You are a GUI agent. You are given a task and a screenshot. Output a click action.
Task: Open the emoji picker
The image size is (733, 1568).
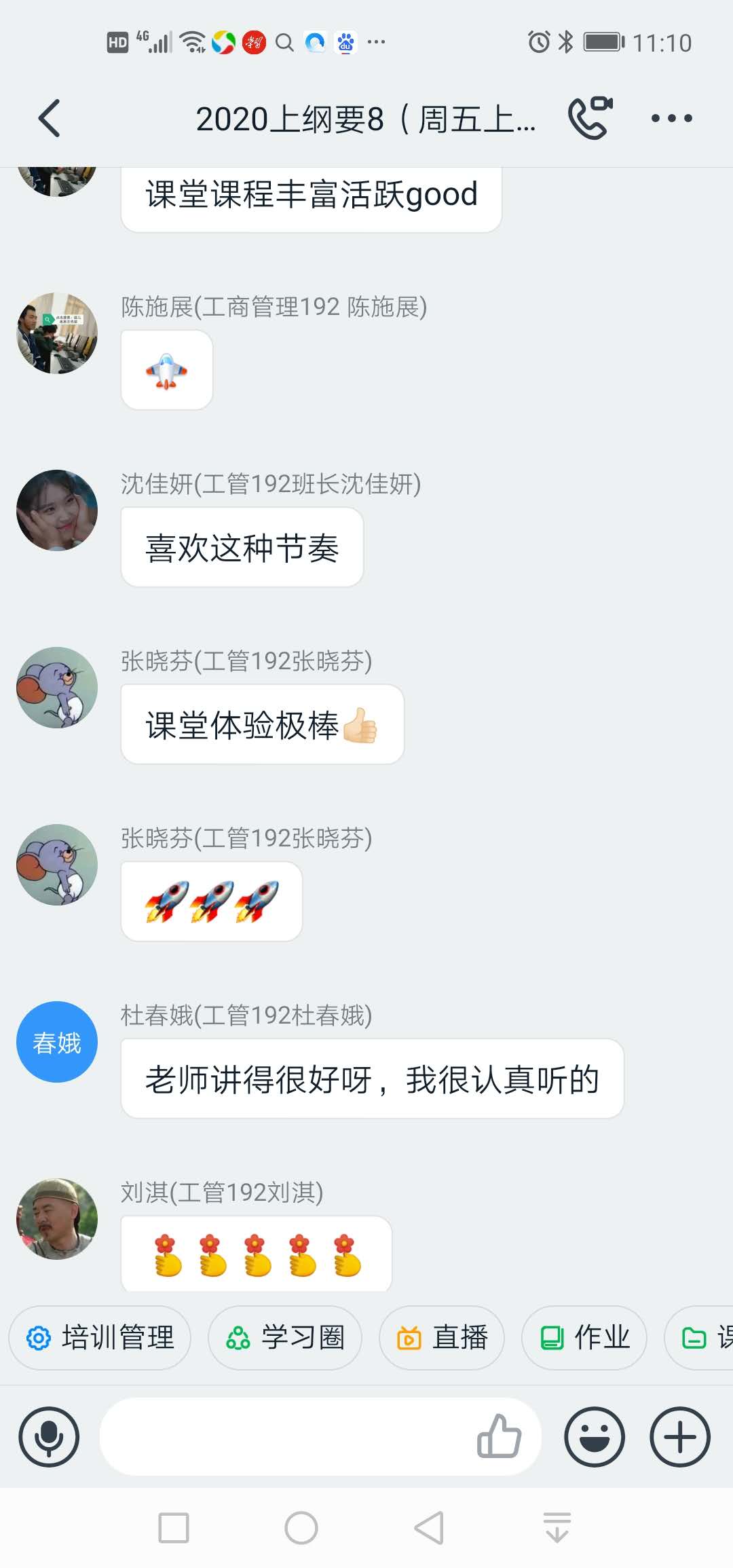pyautogui.click(x=595, y=1436)
